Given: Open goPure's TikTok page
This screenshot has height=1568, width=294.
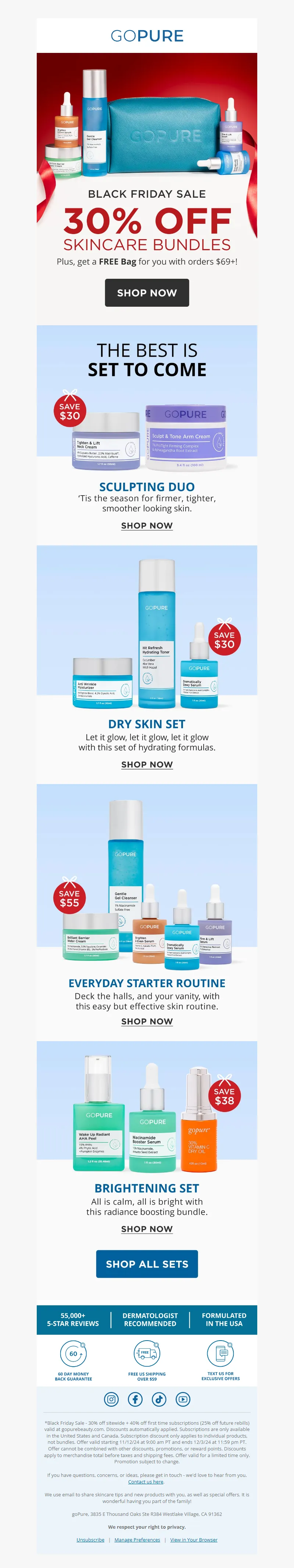Looking at the screenshot, I should [x=159, y=1399].
